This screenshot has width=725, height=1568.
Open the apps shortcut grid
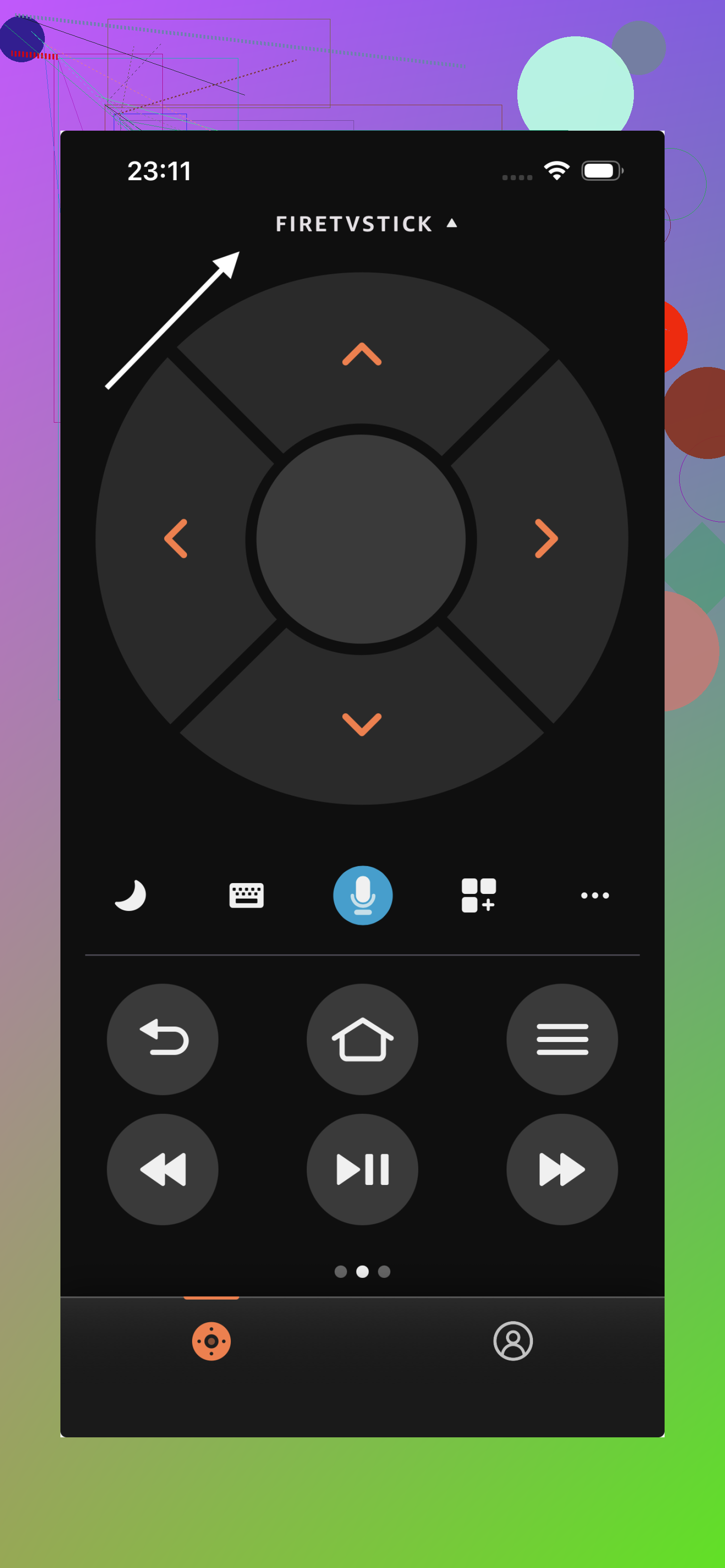point(479,895)
